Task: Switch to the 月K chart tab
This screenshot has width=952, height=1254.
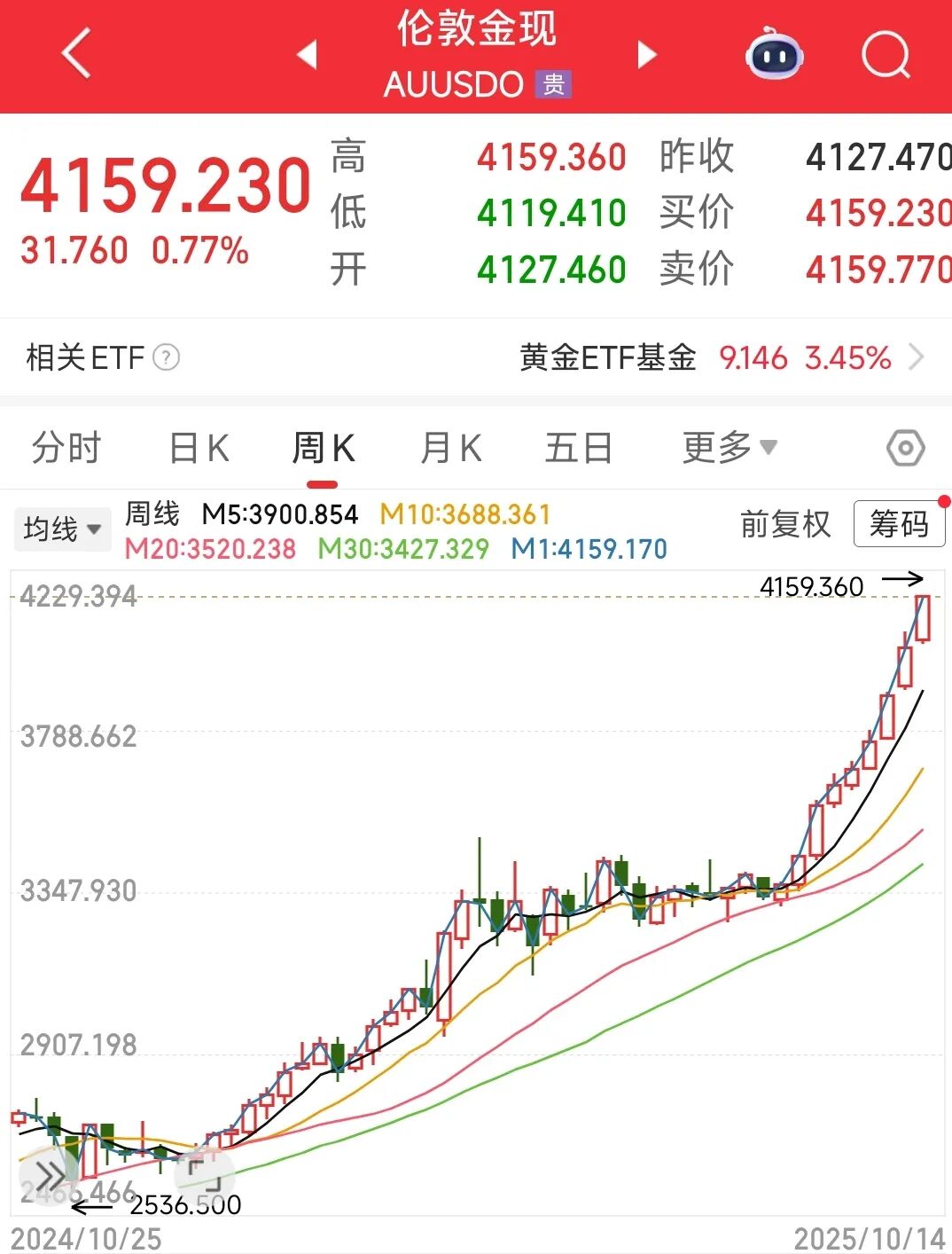Action: pyautogui.click(x=450, y=448)
